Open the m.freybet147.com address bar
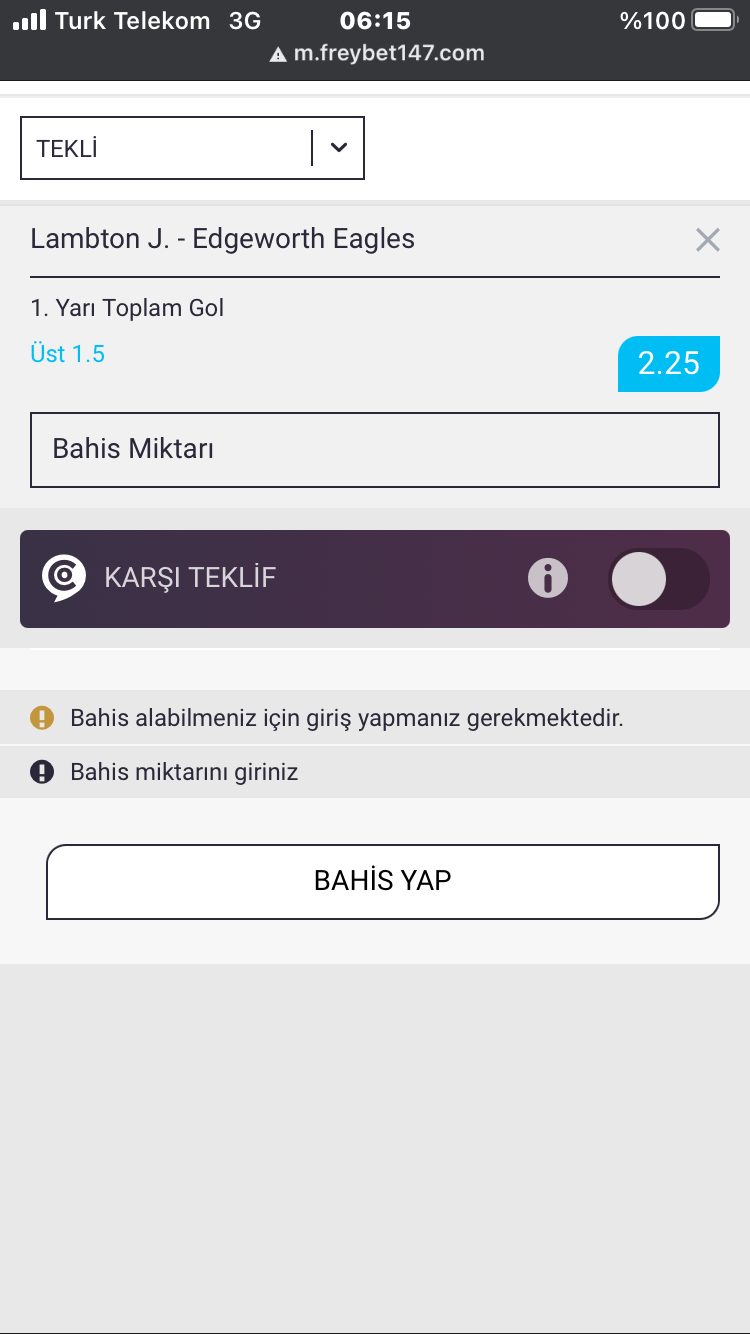750x1334 pixels. click(376, 54)
